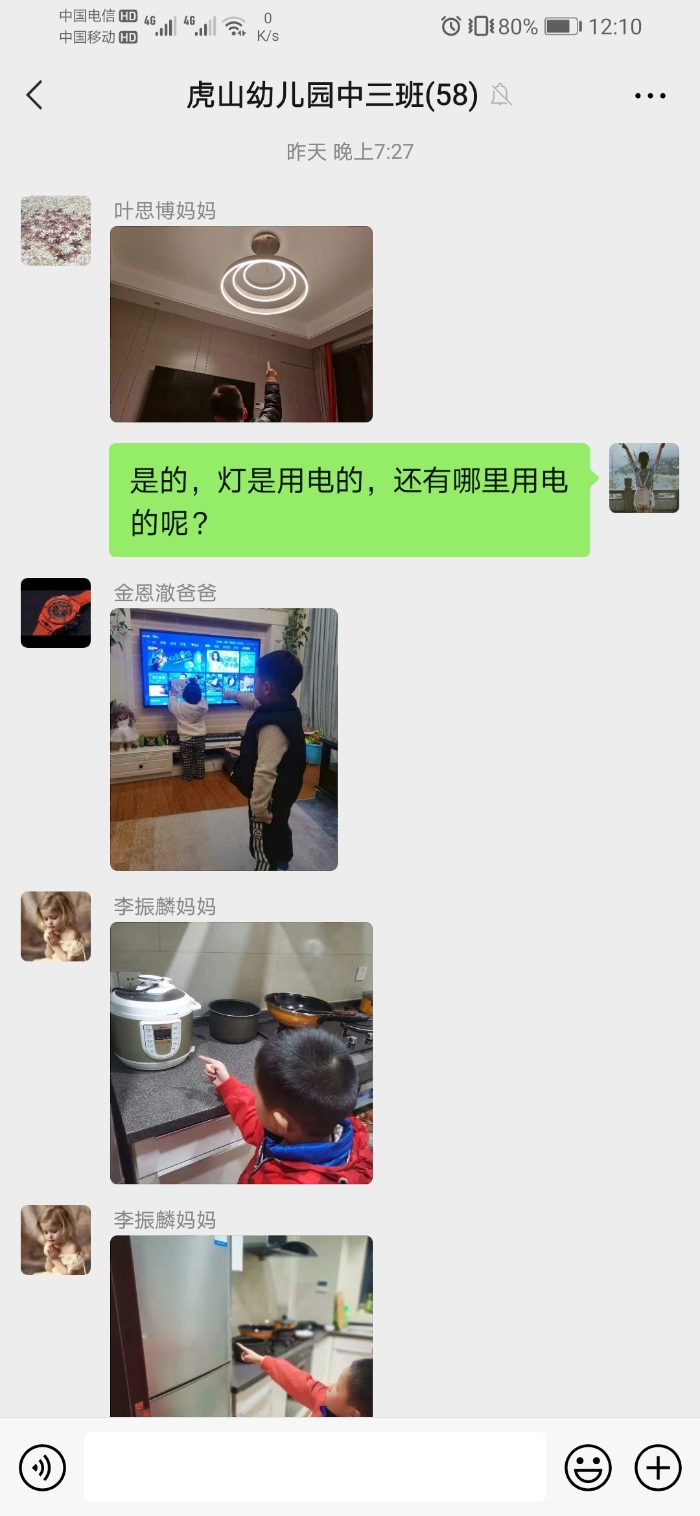The width and height of the screenshot is (700, 1516).
Task: View the TV photo sent by 金恩澈爸爸
Action: pyautogui.click(x=224, y=739)
